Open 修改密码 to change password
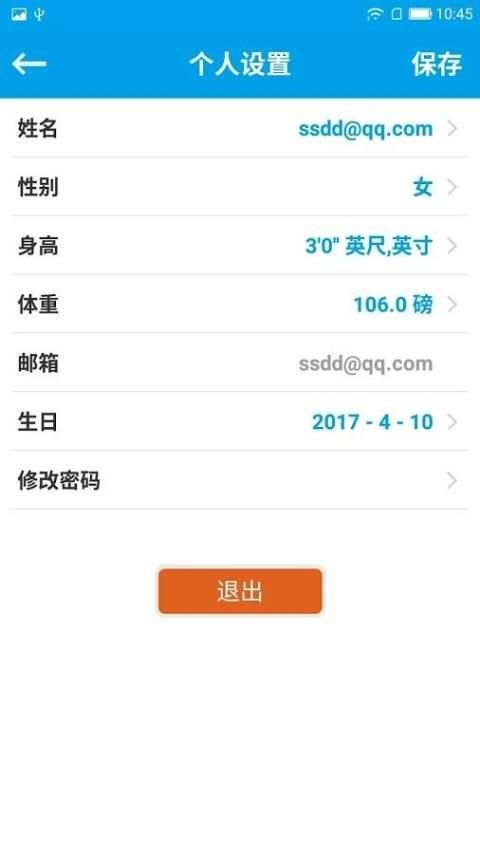 tap(240, 480)
